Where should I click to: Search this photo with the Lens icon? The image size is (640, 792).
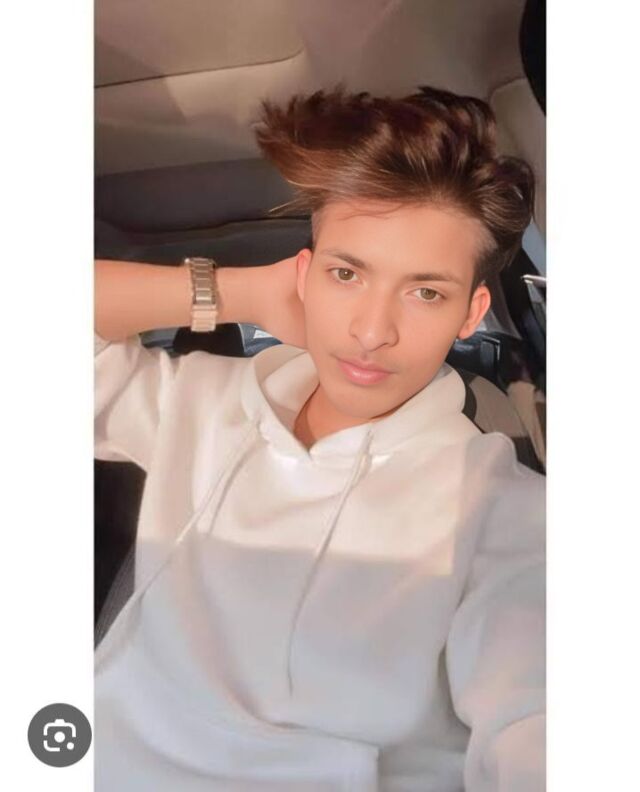pos(60,735)
